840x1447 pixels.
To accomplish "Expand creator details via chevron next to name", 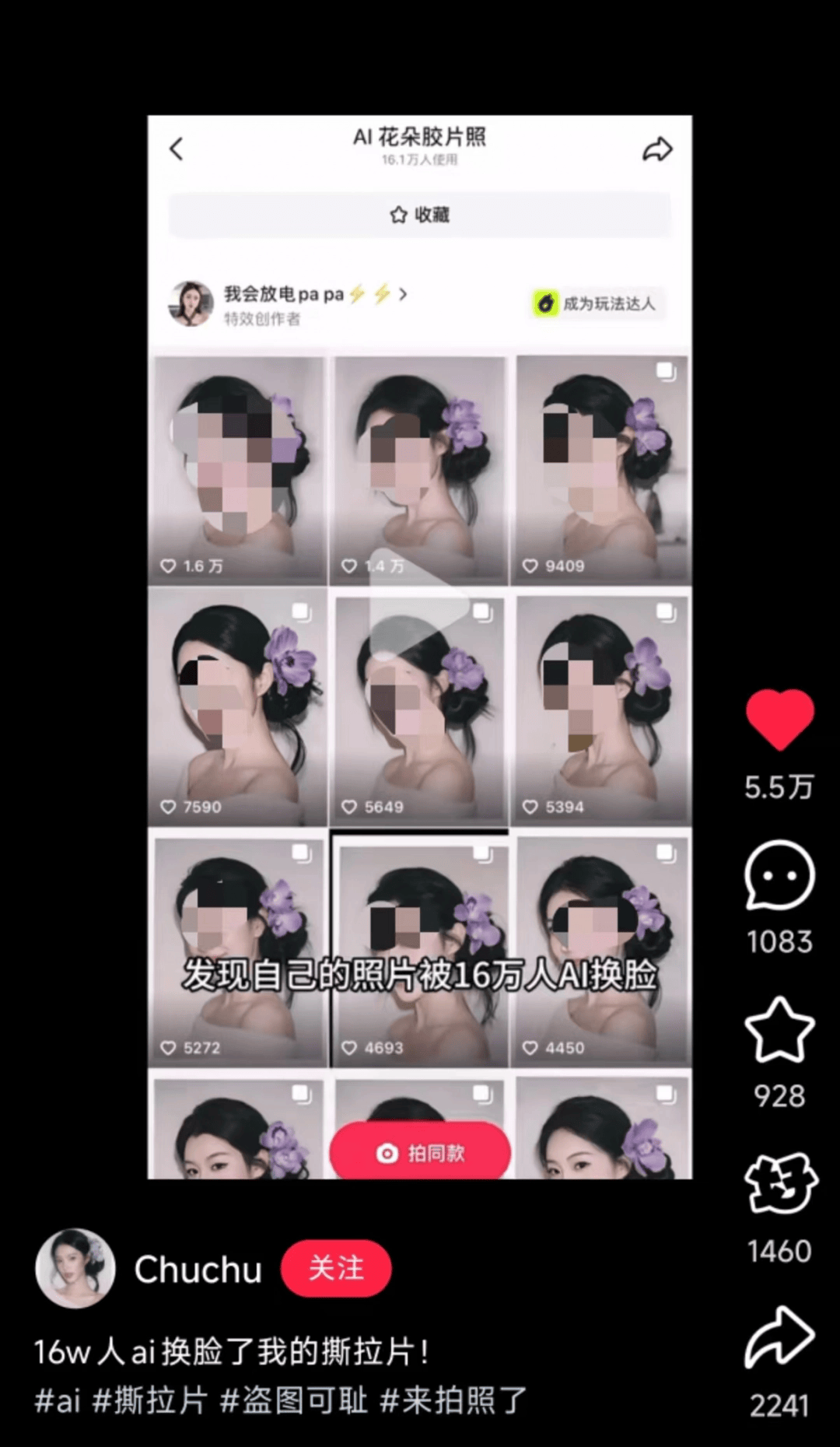I will pyautogui.click(x=404, y=296).
